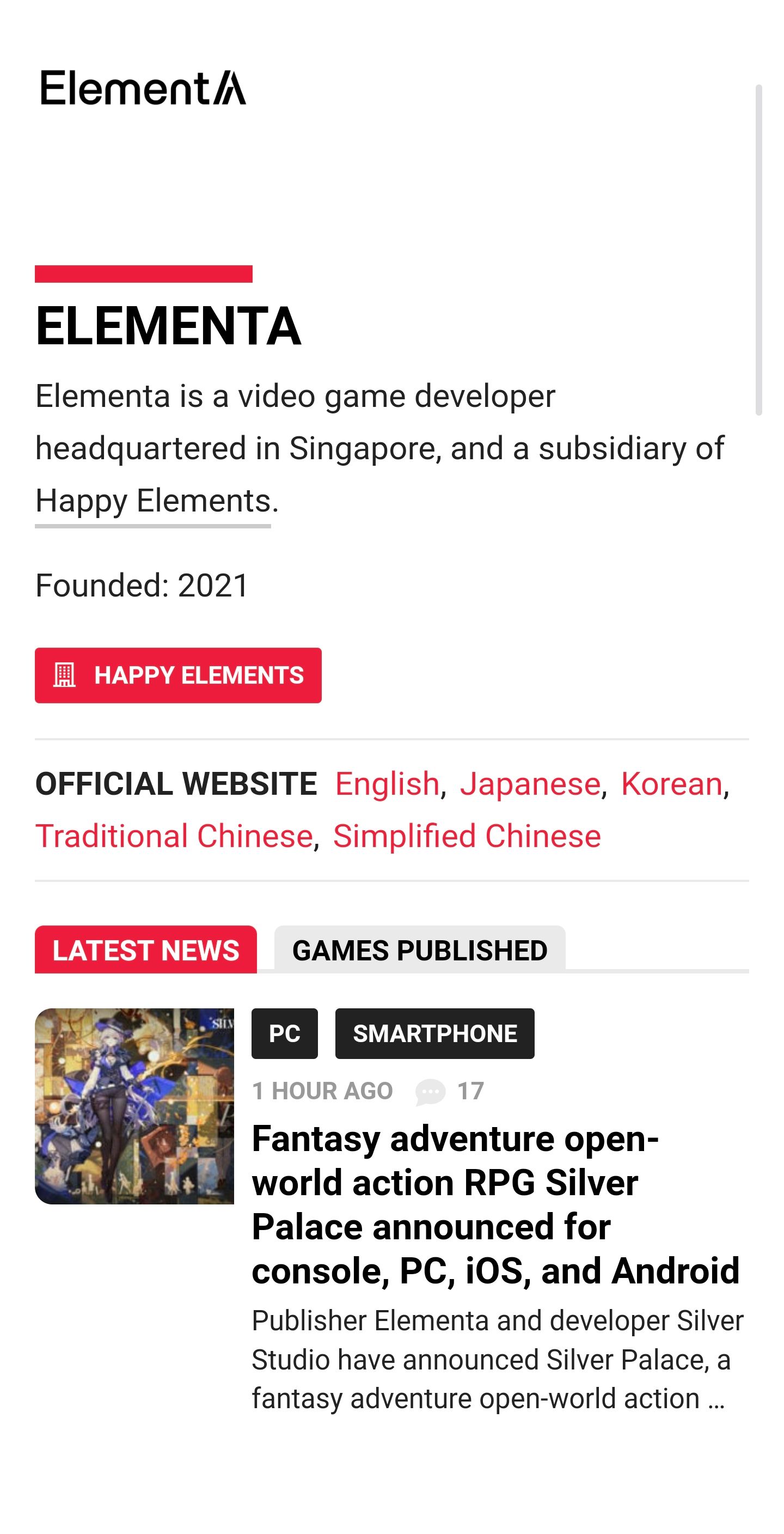Open the Traditional Chinese website link
Image resolution: width=784 pixels, height=1534 pixels.
click(174, 836)
